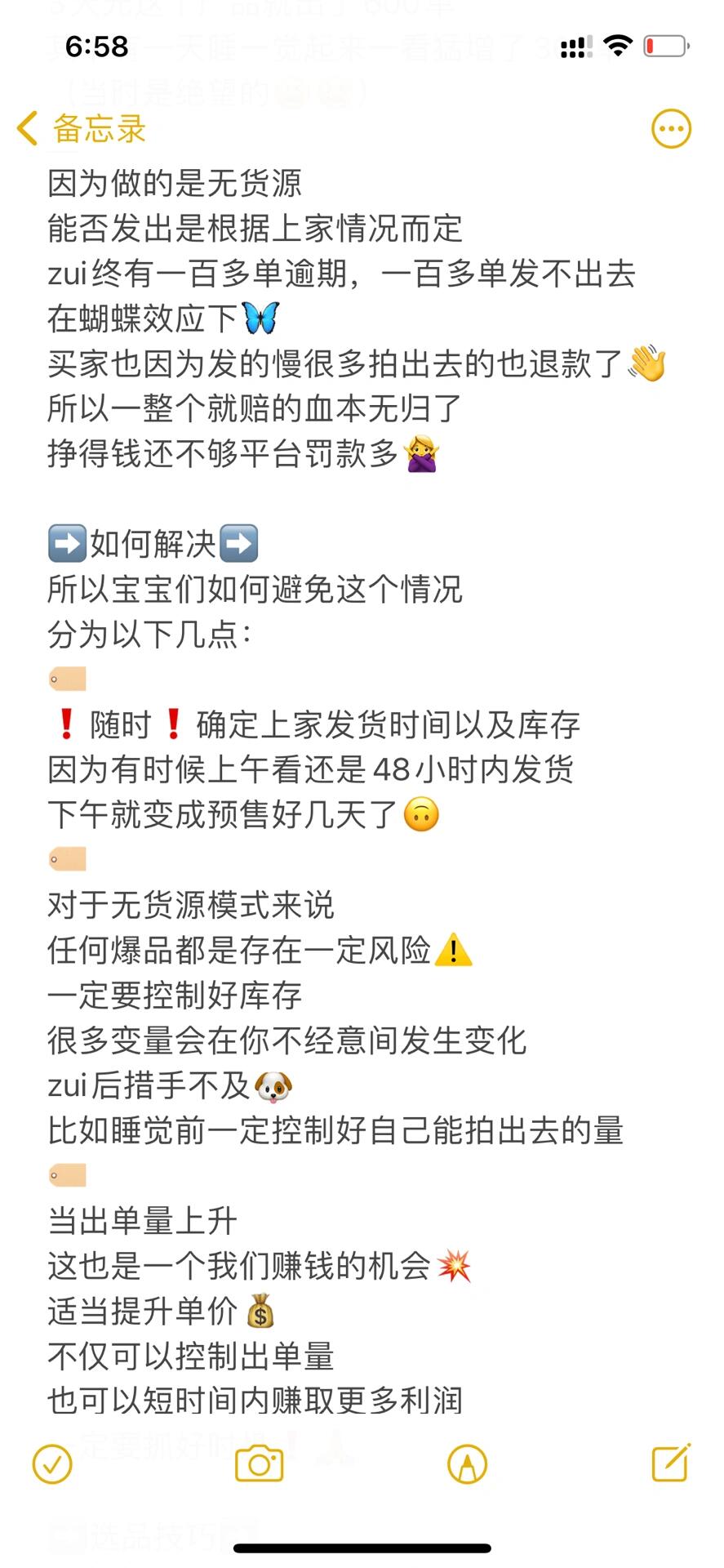Image resolution: width=724 pixels, height=1568 pixels.
Task: Open the more options ellipsis menu
Action: click(671, 129)
